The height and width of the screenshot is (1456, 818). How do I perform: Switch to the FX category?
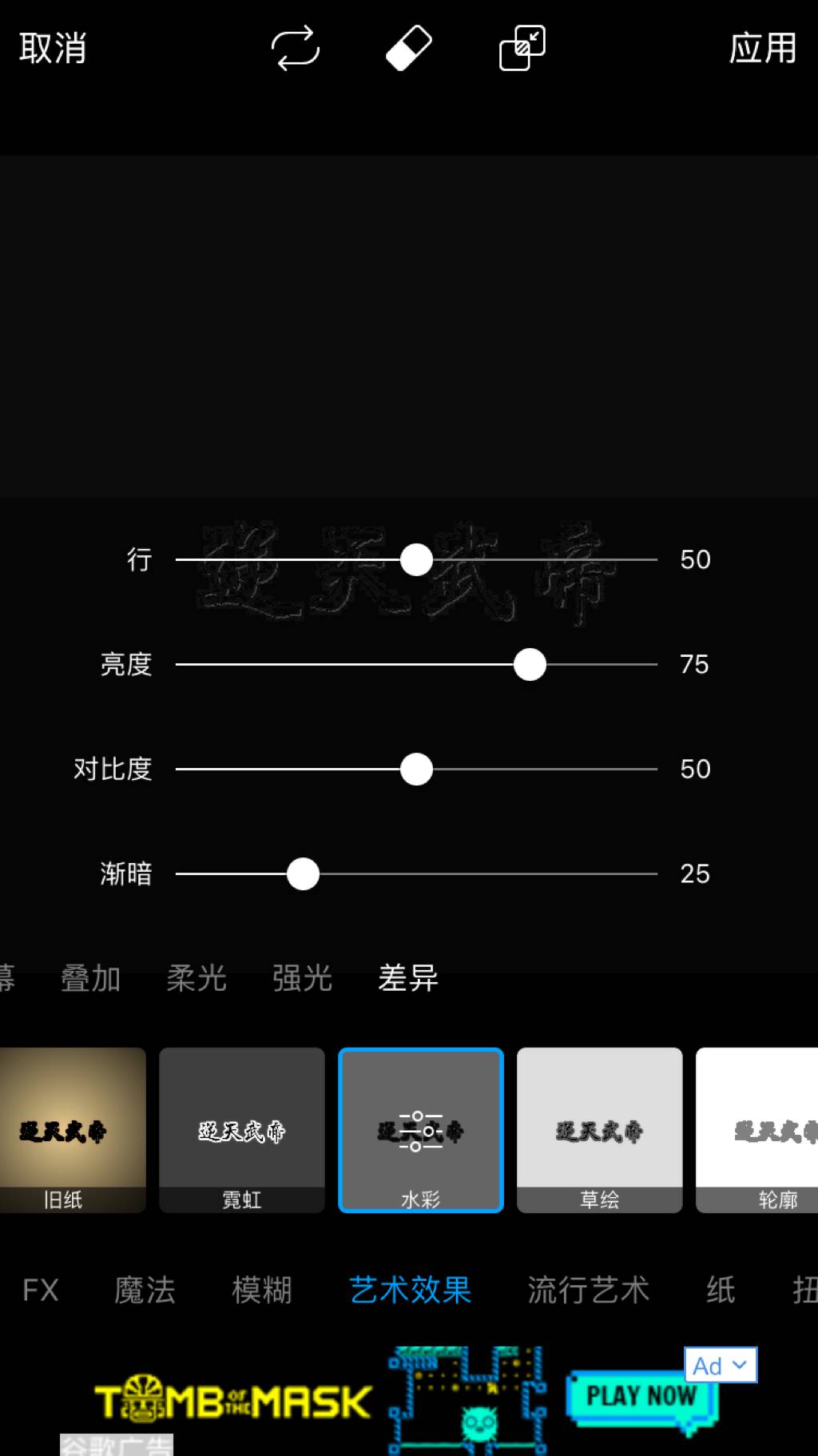(x=41, y=1290)
